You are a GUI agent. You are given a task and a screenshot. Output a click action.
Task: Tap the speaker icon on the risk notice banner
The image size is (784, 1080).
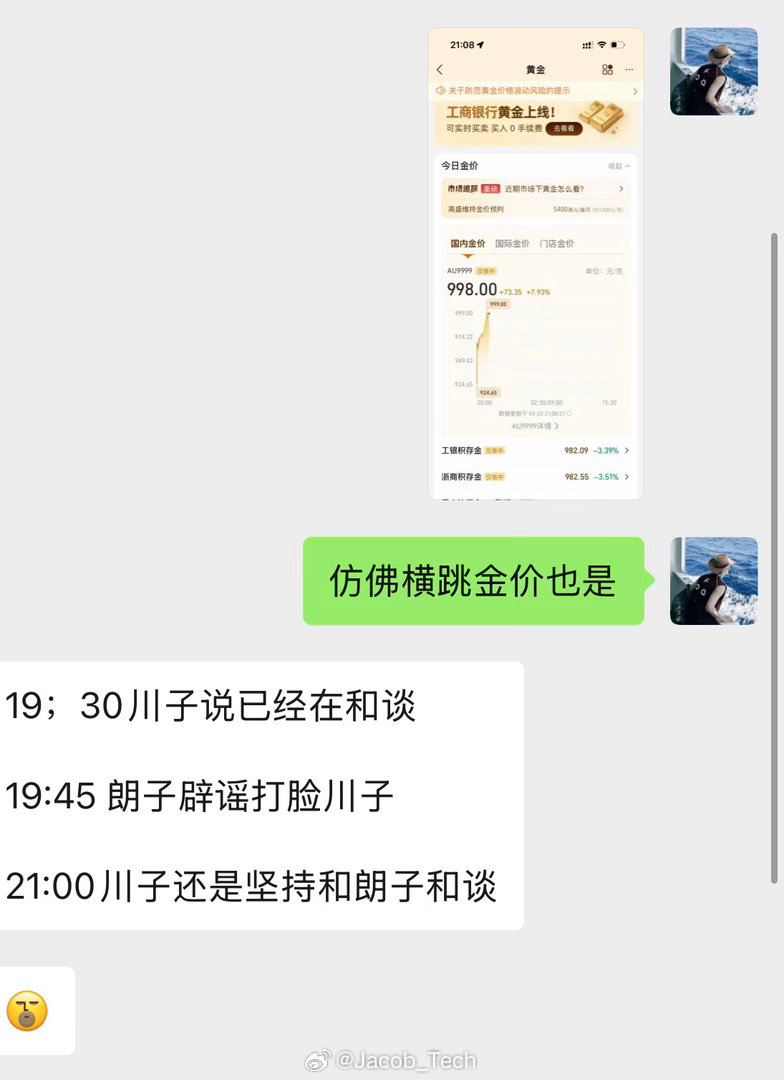click(440, 89)
